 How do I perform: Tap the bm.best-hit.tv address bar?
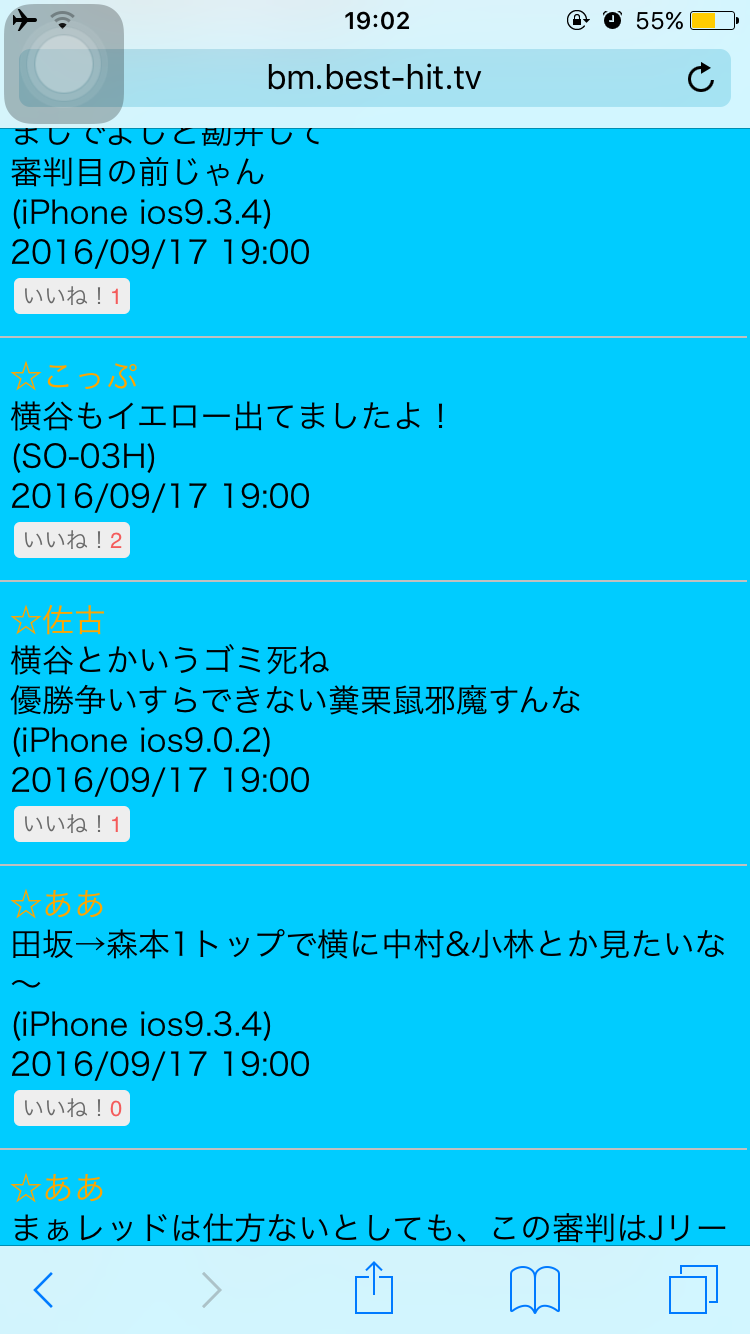(x=374, y=78)
